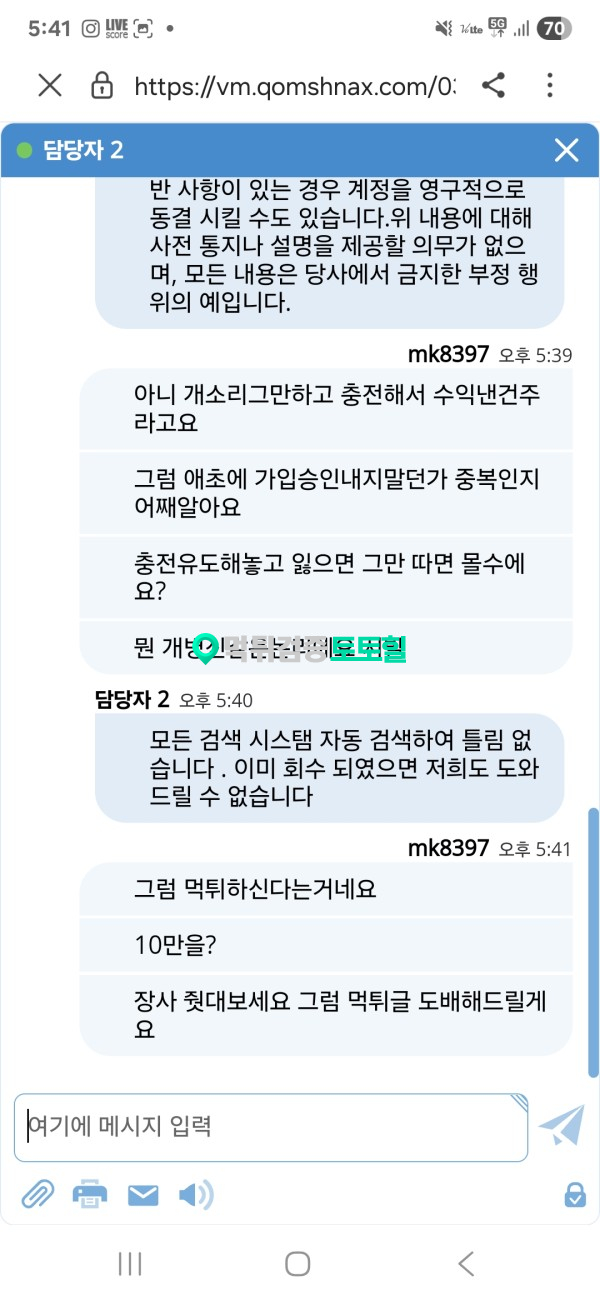The width and height of the screenshot is (600, 1300).
Task: Open the browser overflow menu
Action: click(549, 86)
